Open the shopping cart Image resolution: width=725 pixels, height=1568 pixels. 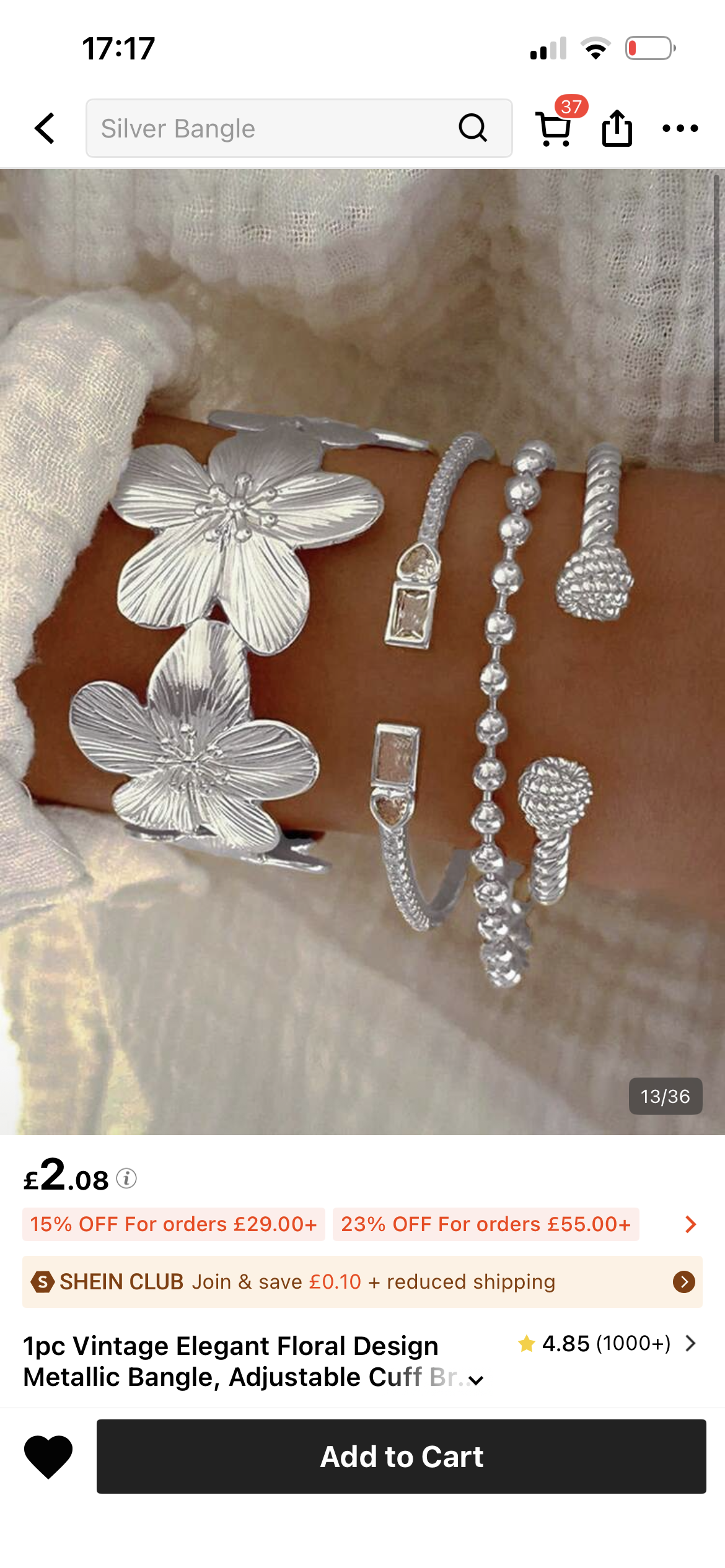[554, 128]
